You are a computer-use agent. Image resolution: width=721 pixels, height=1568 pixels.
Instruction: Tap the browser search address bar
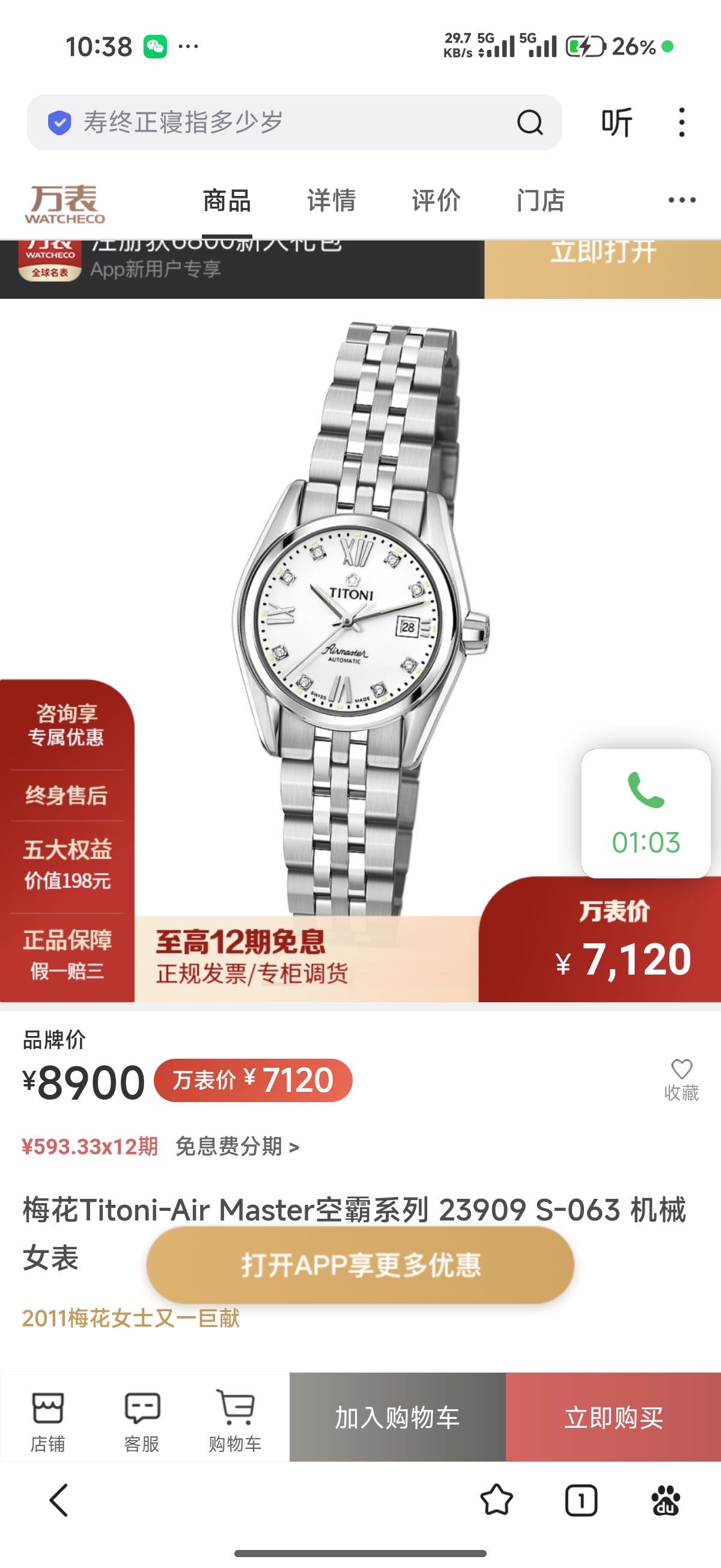(x=274, y=122)
